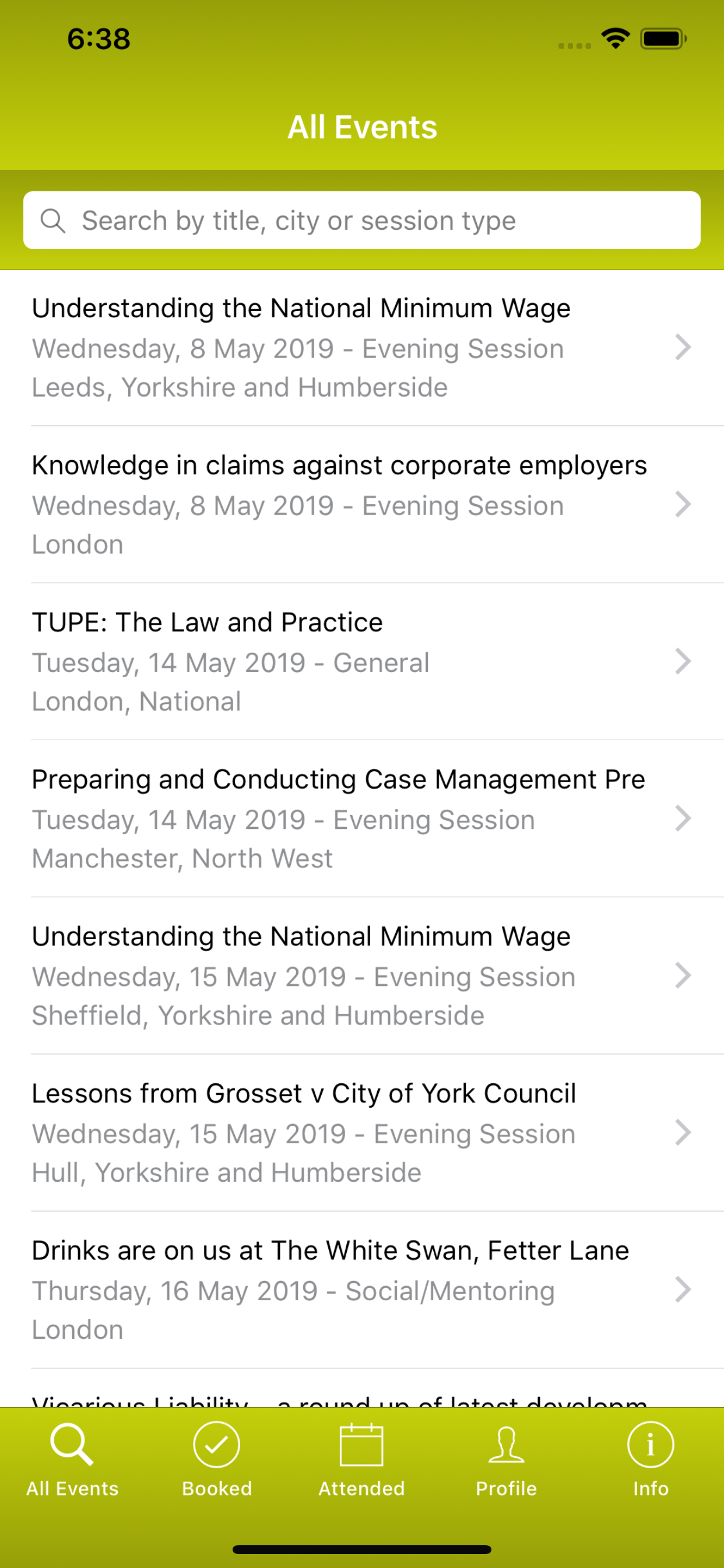Viewport: 724px width, 1568px height.
Task: Select the All Events tab
Action: (x=72, y=1459)
